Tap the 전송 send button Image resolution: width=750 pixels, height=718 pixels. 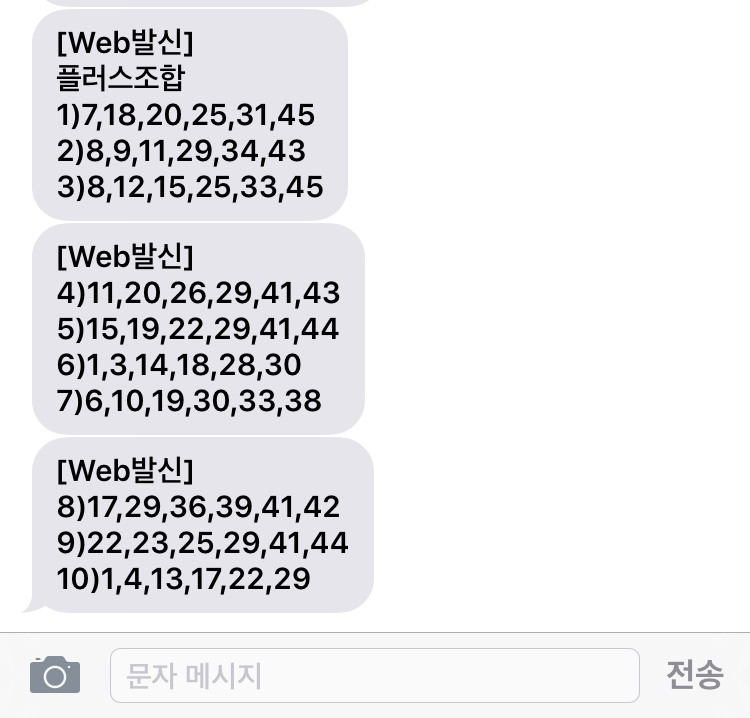(694, 675)
